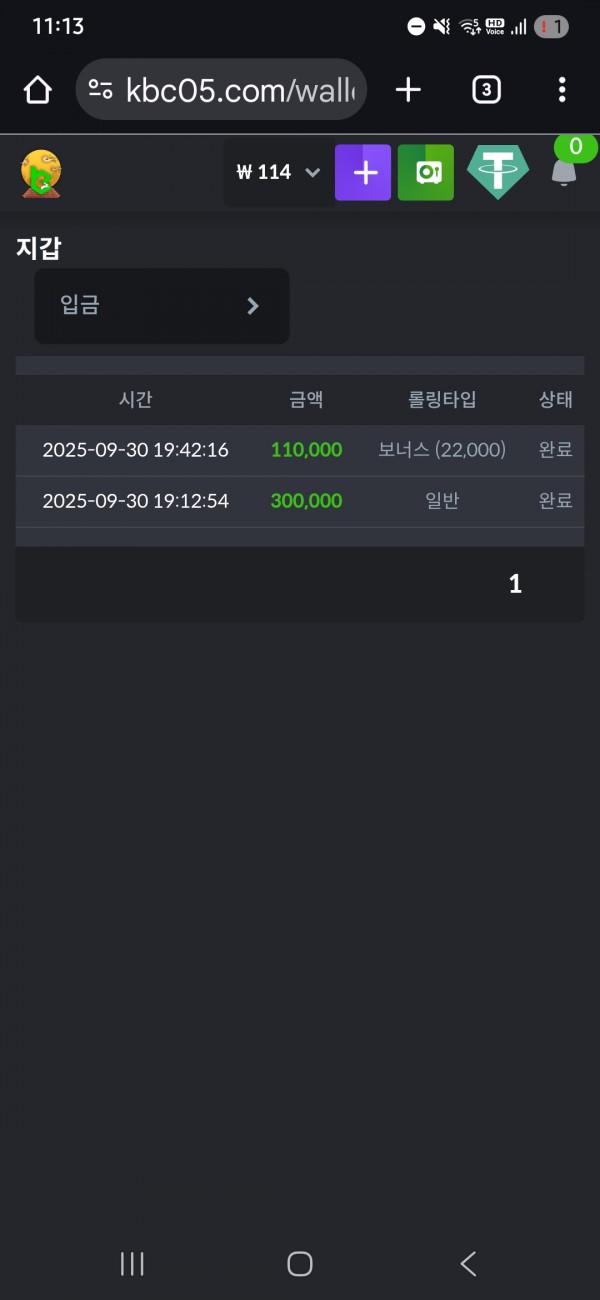Select page 1 in pagination
The height and width of the screenshot is (1300, 600).
(x=515, y=584)
